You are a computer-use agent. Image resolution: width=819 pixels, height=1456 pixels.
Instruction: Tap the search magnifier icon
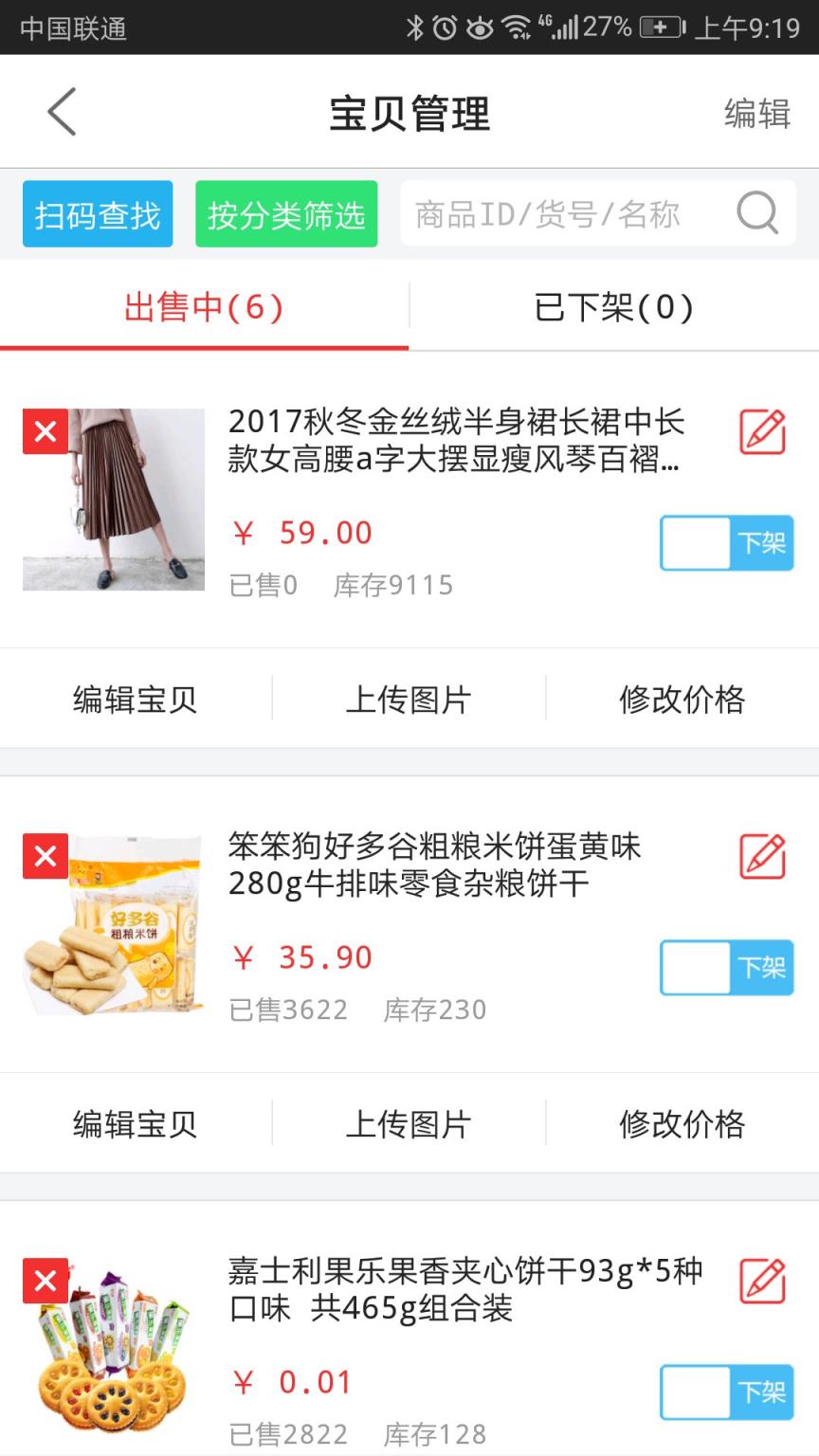[757, 212]
